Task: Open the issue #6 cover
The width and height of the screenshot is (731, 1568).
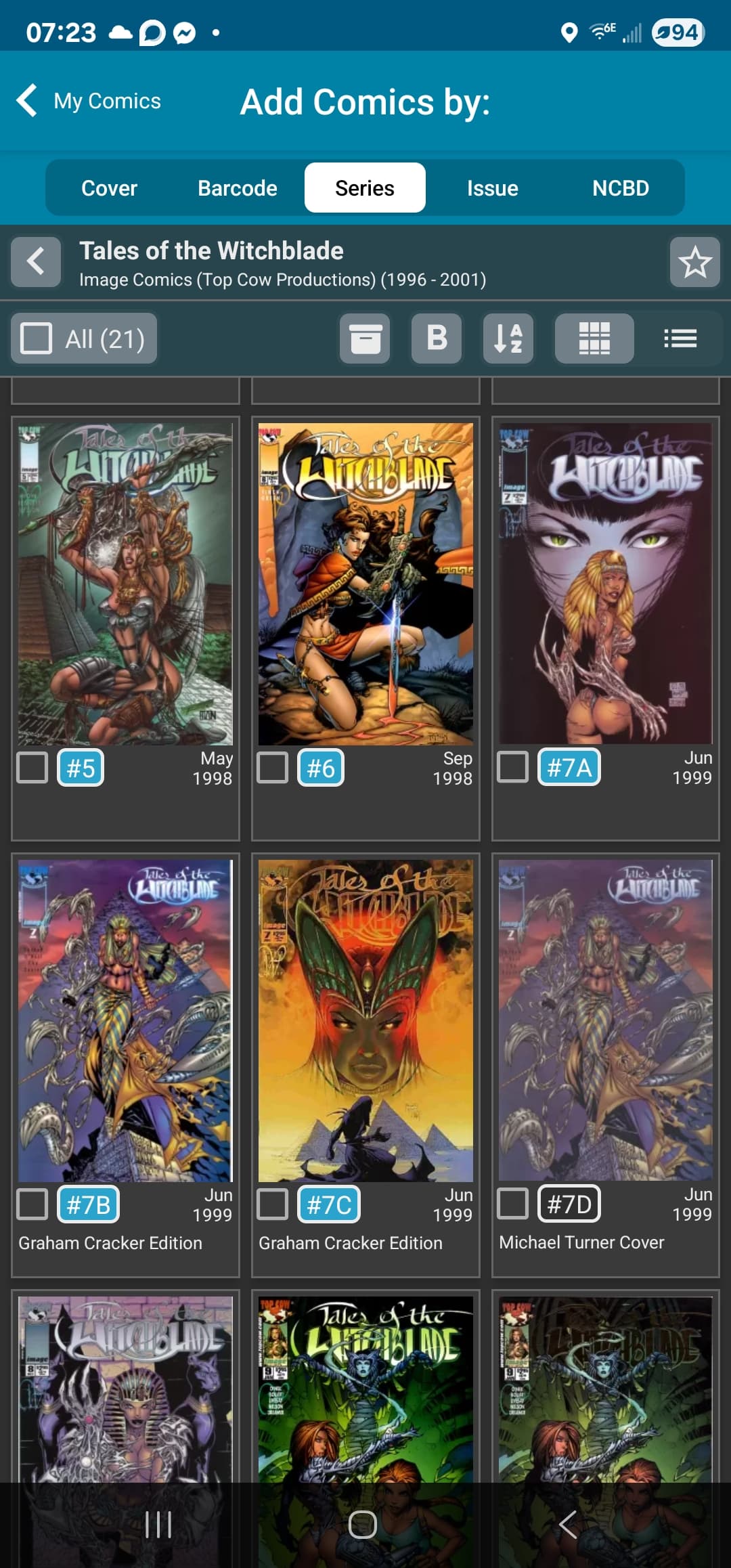Action: [x=365, y=584]
